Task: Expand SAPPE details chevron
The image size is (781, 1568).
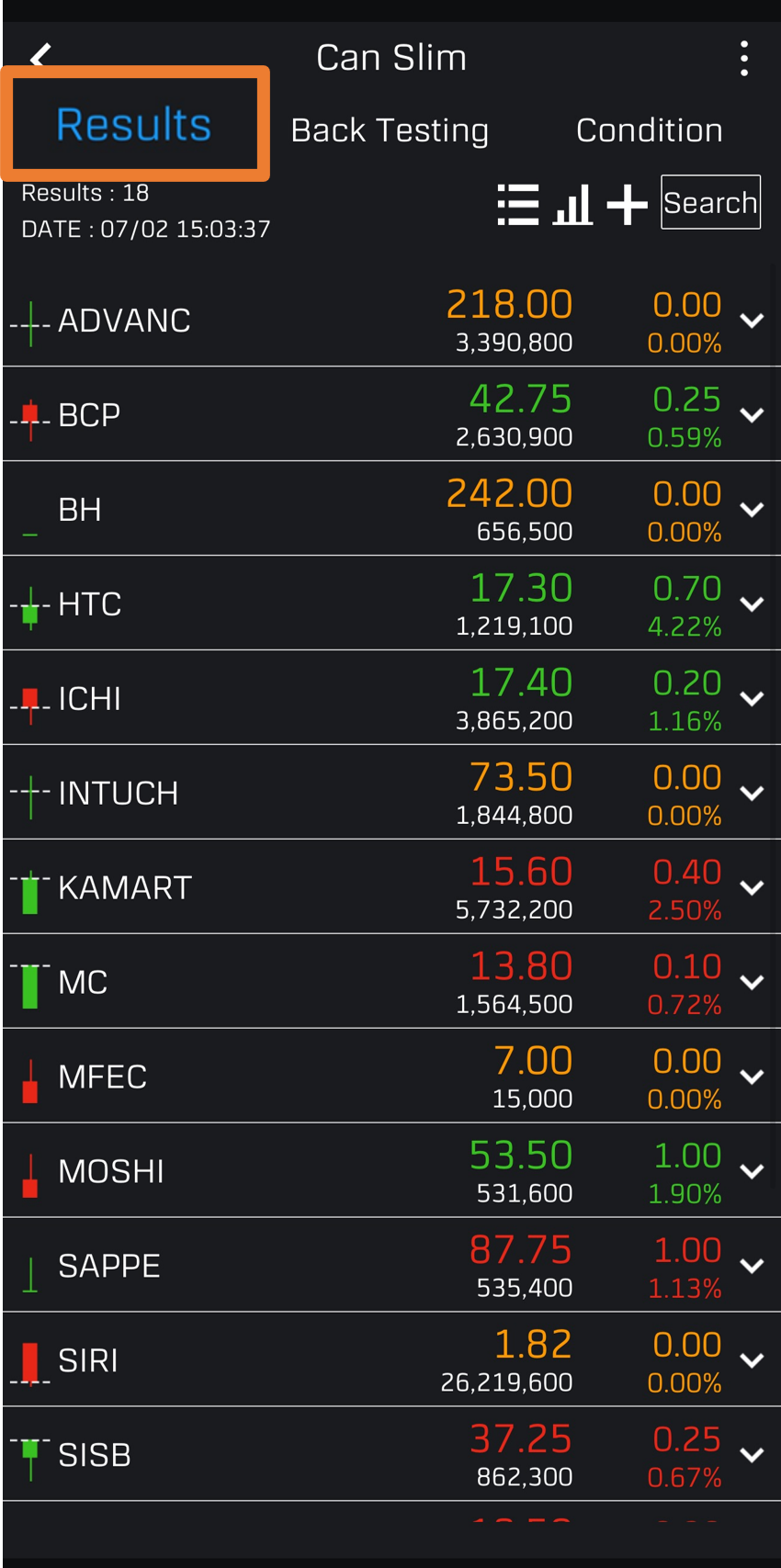Action: 752,1267
